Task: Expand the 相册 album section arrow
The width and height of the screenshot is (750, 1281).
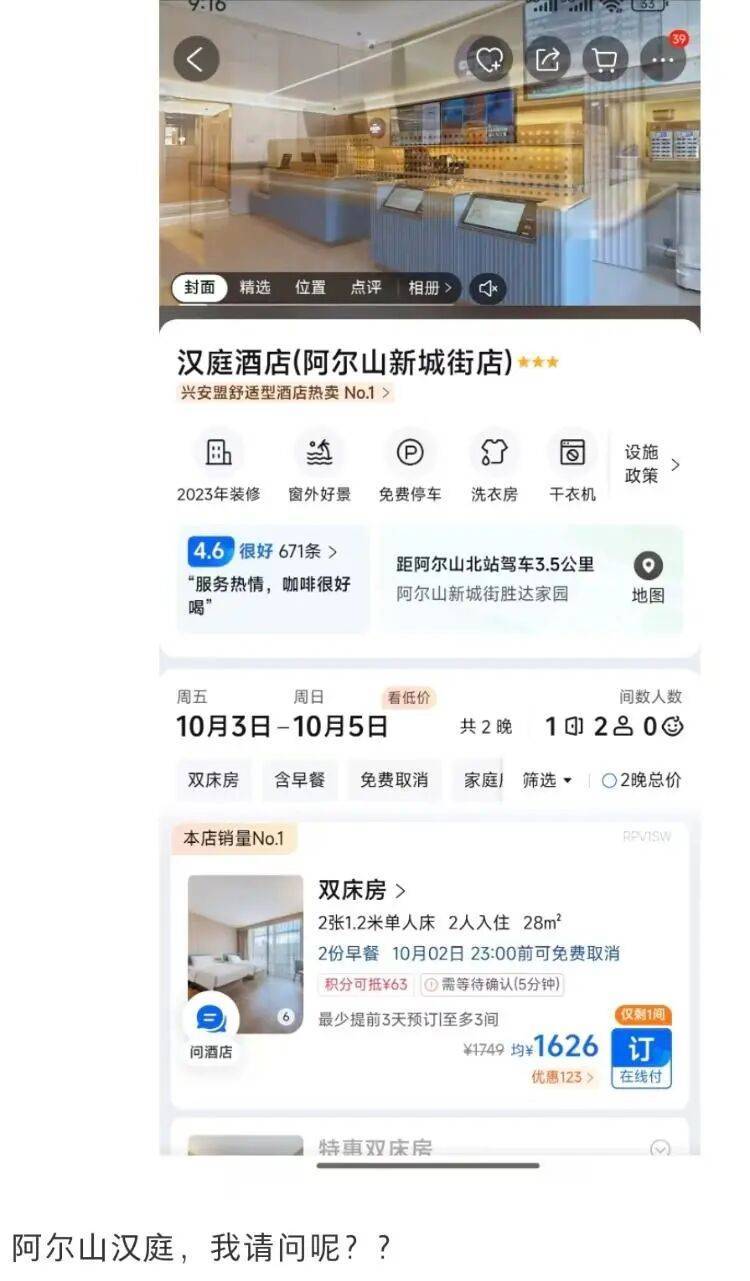Action: [x=431, y=288]
